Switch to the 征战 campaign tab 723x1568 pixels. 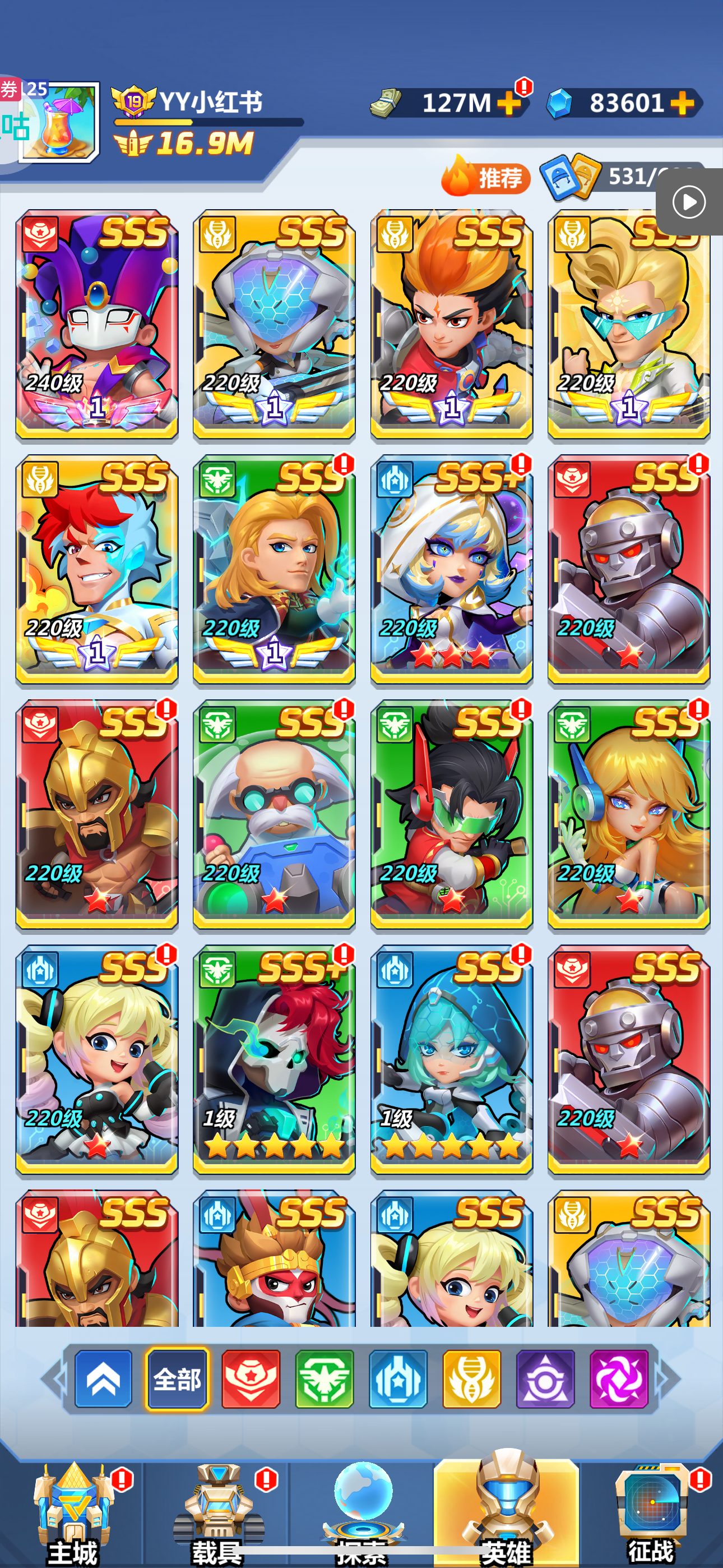(651, 1513)
